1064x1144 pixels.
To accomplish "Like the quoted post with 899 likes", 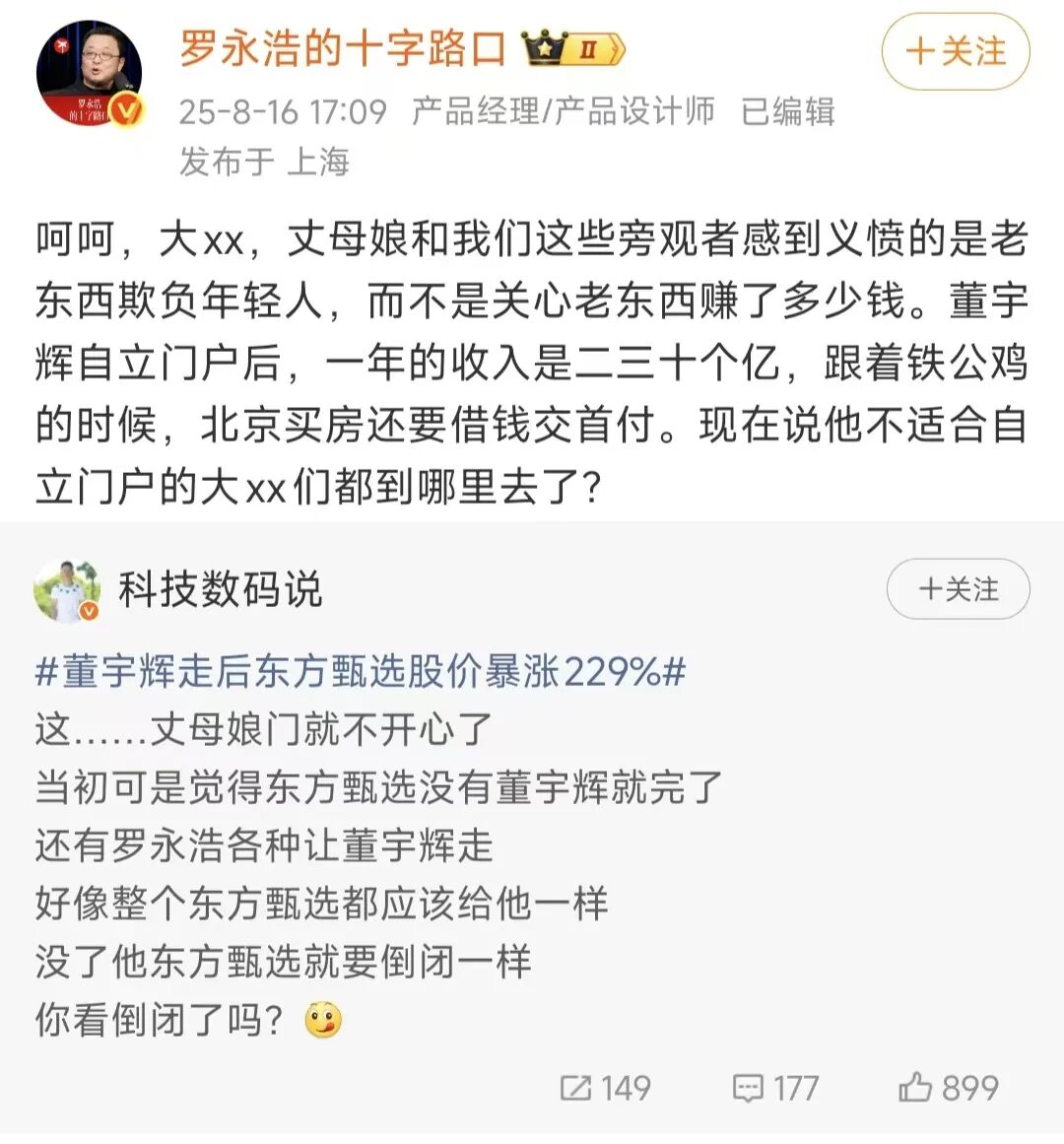I will [948, 1088].
